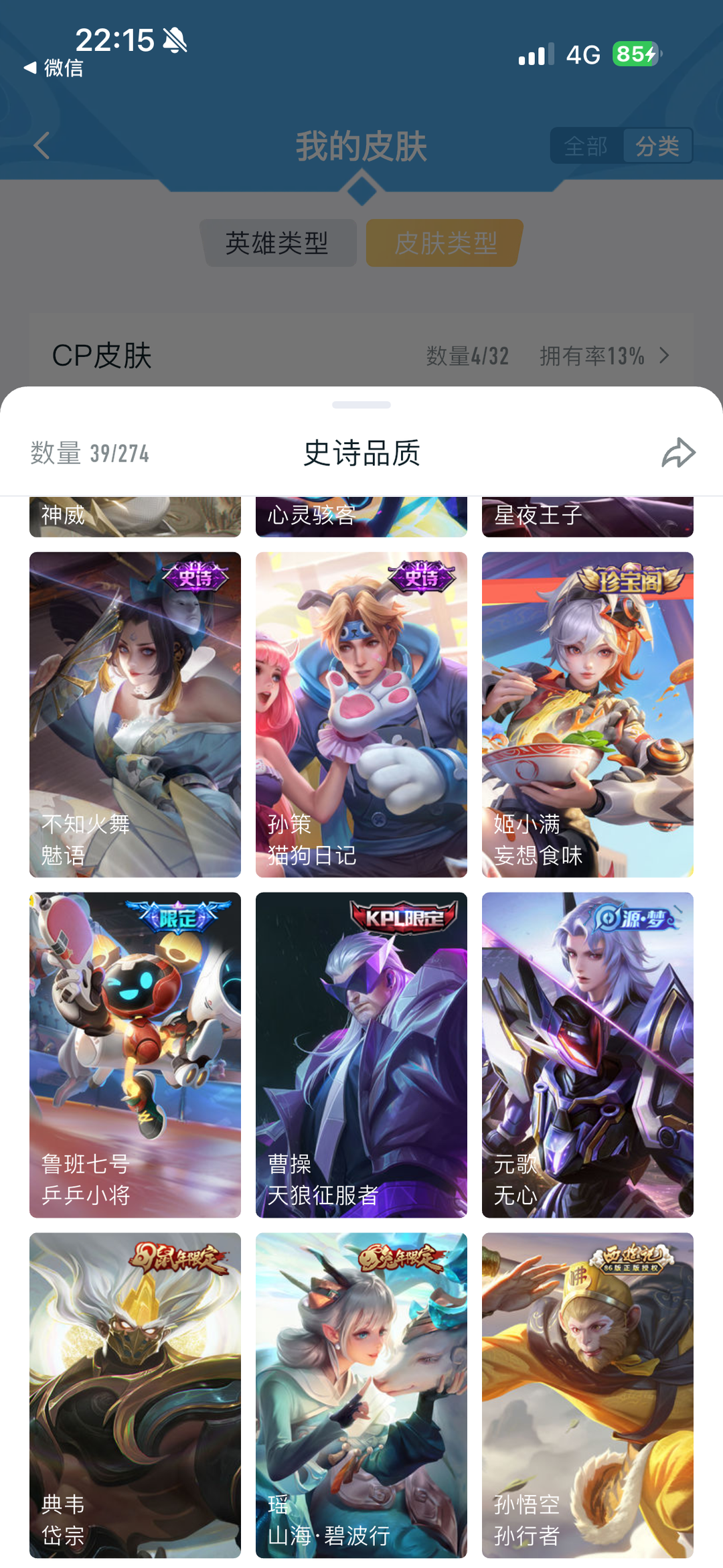
Task: Open 姬小满 妄想食味 skin card
Action: pos(588,714)
